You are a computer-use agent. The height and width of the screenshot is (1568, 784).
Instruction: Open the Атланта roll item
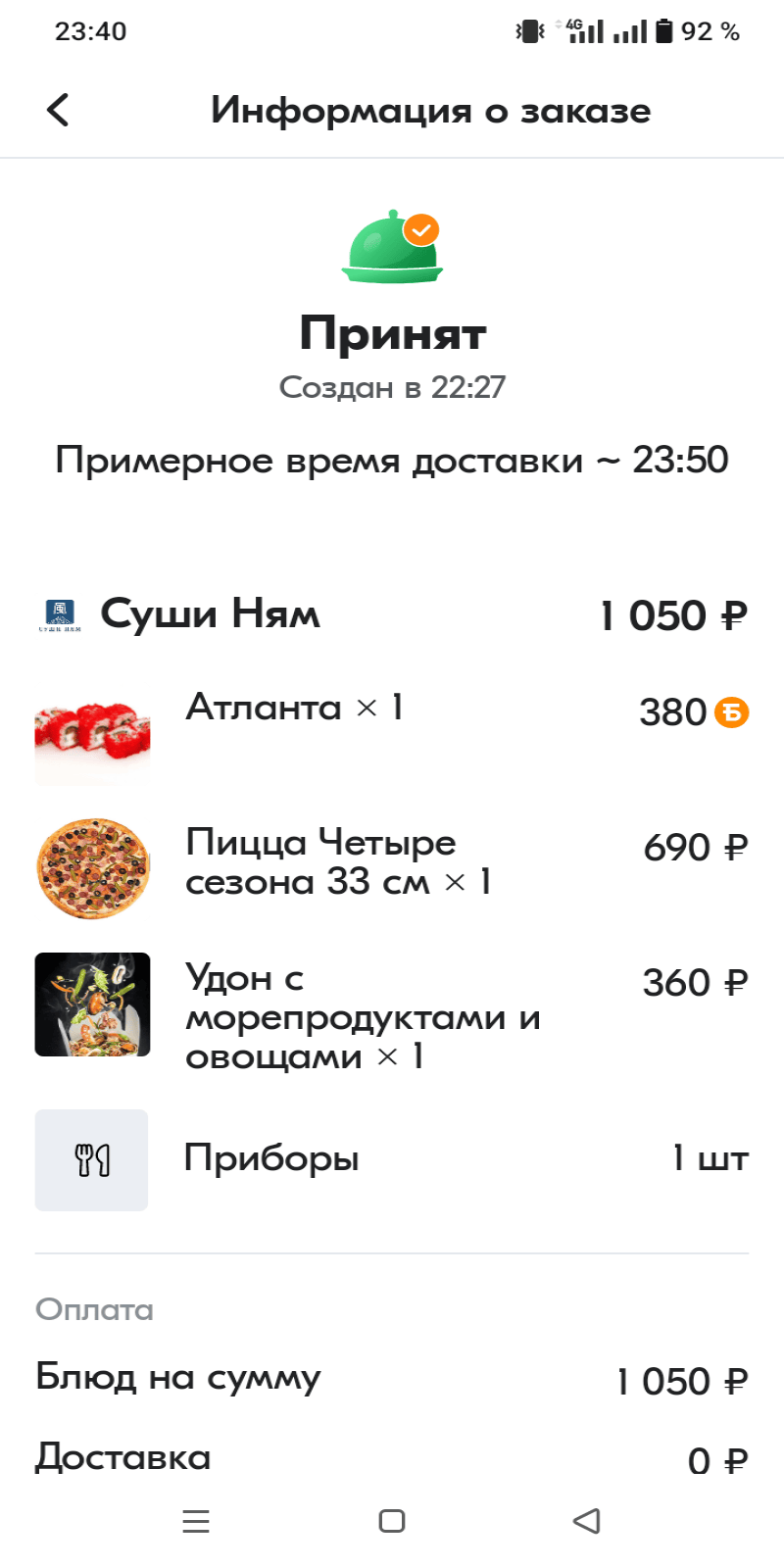294,708
